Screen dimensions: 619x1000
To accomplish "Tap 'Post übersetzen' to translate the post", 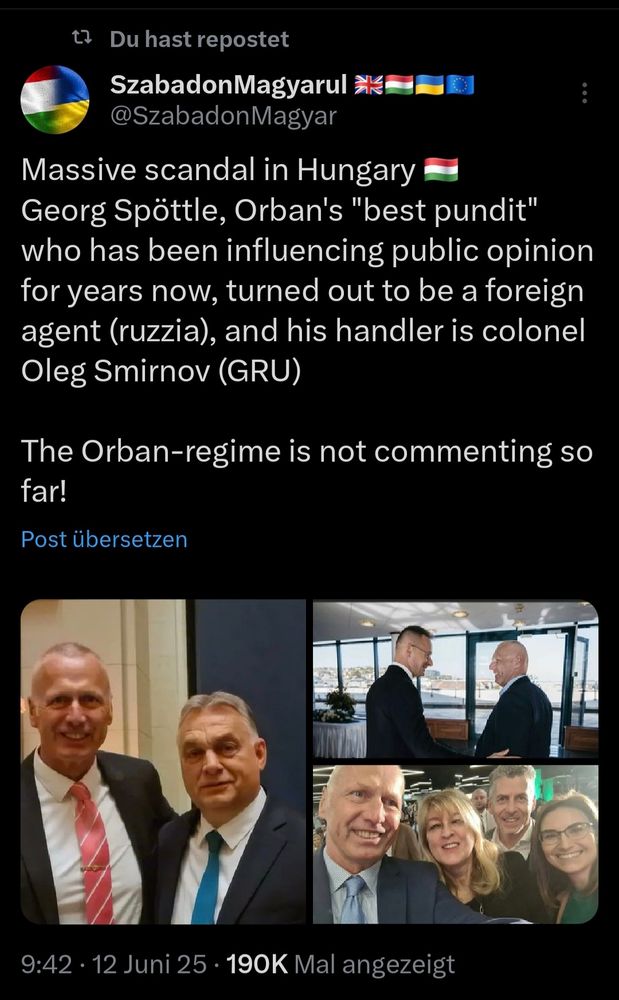I will click(104, 539).
